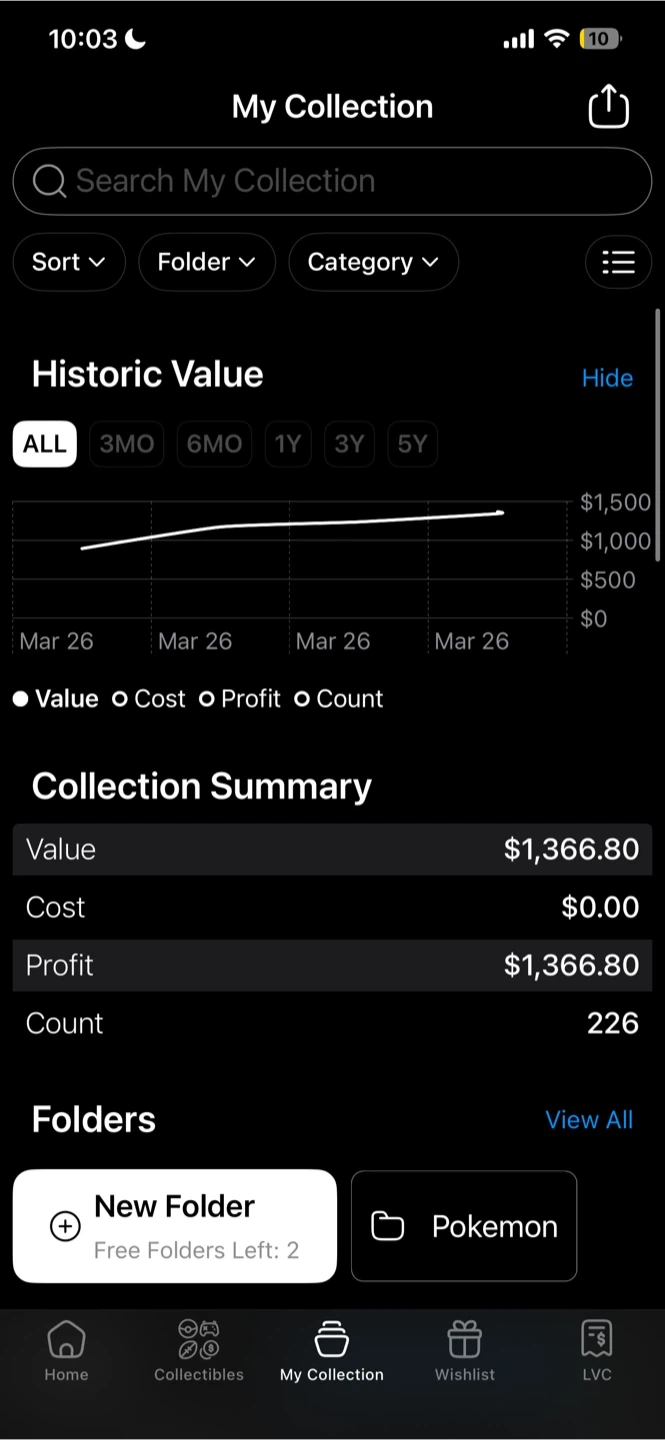Choose the 6MO time range
Screen dimensions: 665x1440
(214, 444)
